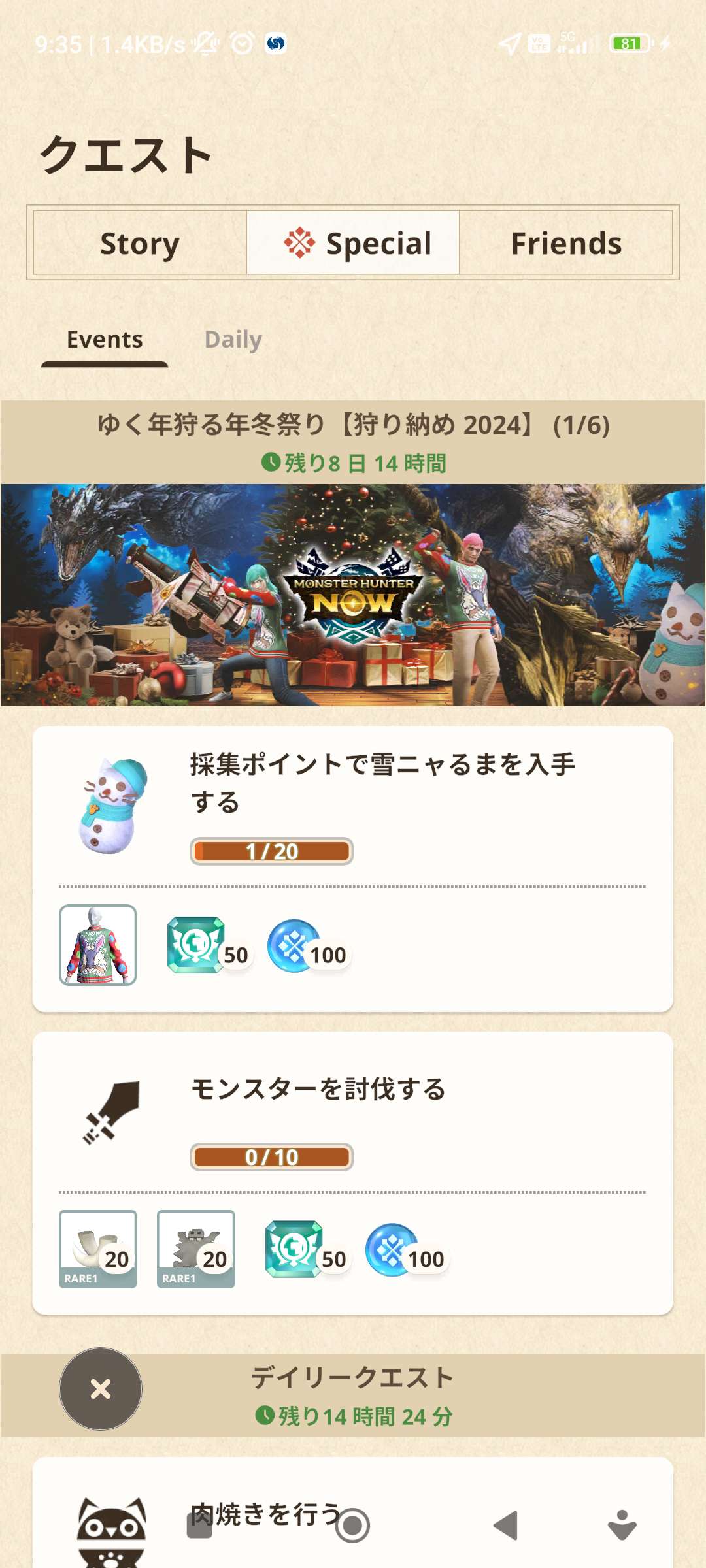
Task: Open the winter festival event banner
Action: tap(353, 595)
